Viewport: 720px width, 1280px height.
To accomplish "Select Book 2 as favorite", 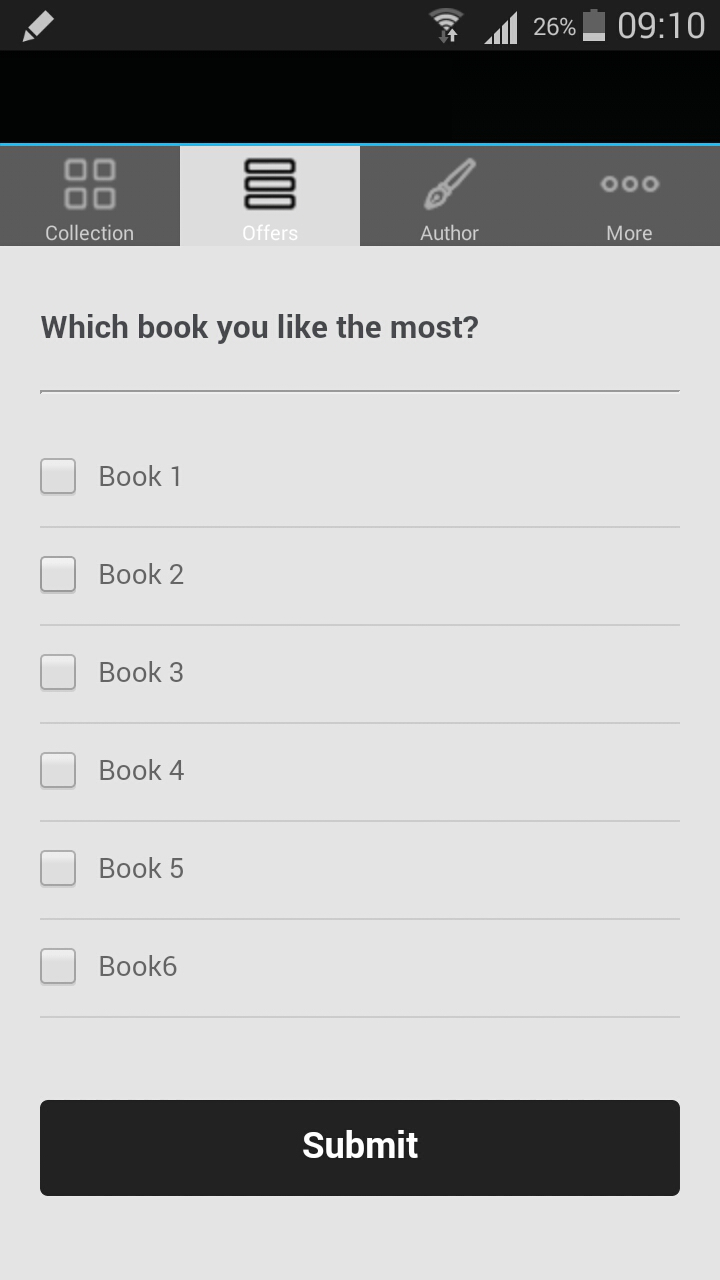I will (57, 574).
